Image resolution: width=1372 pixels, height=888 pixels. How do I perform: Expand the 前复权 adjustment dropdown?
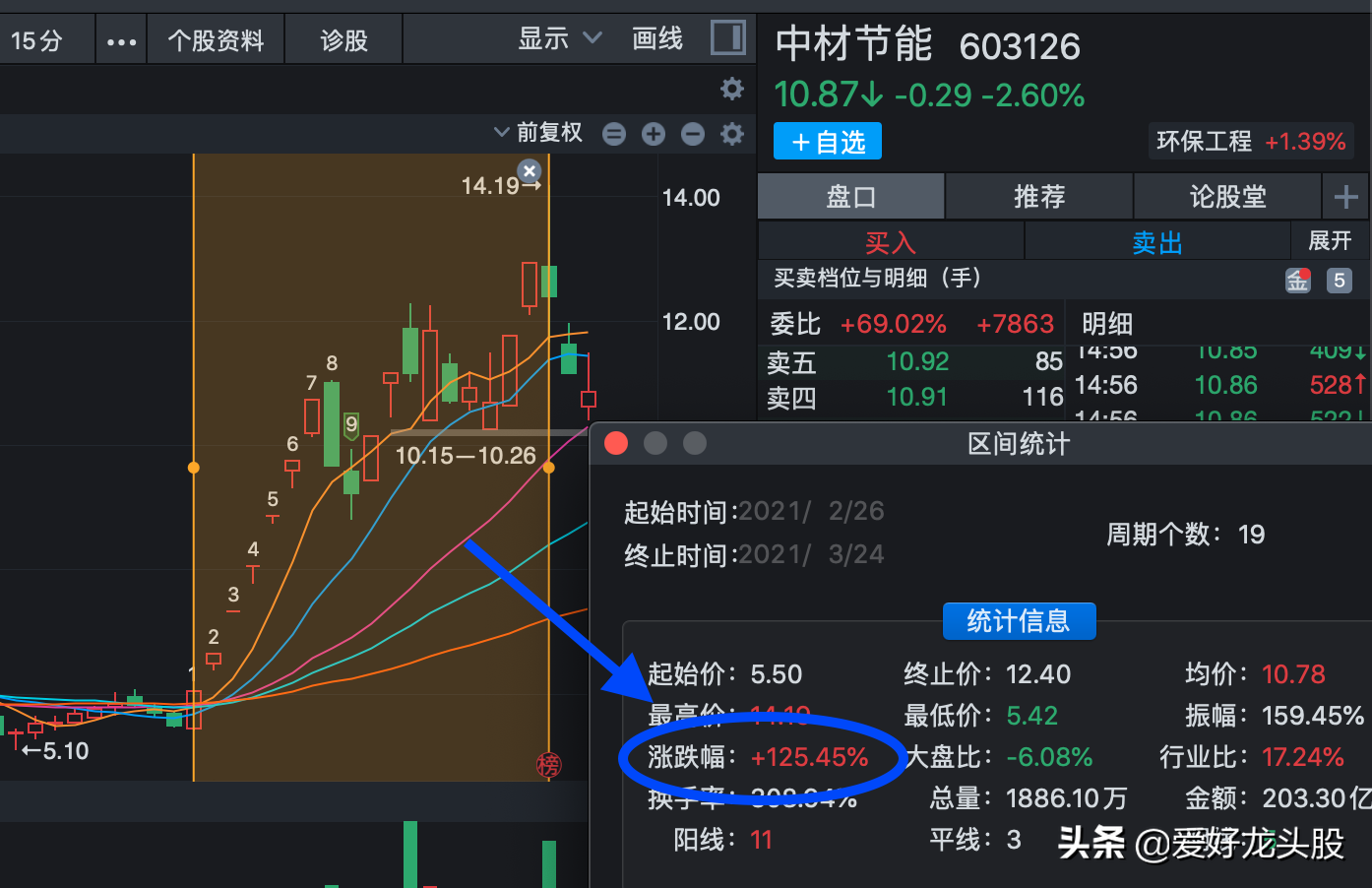click(539, 132)
